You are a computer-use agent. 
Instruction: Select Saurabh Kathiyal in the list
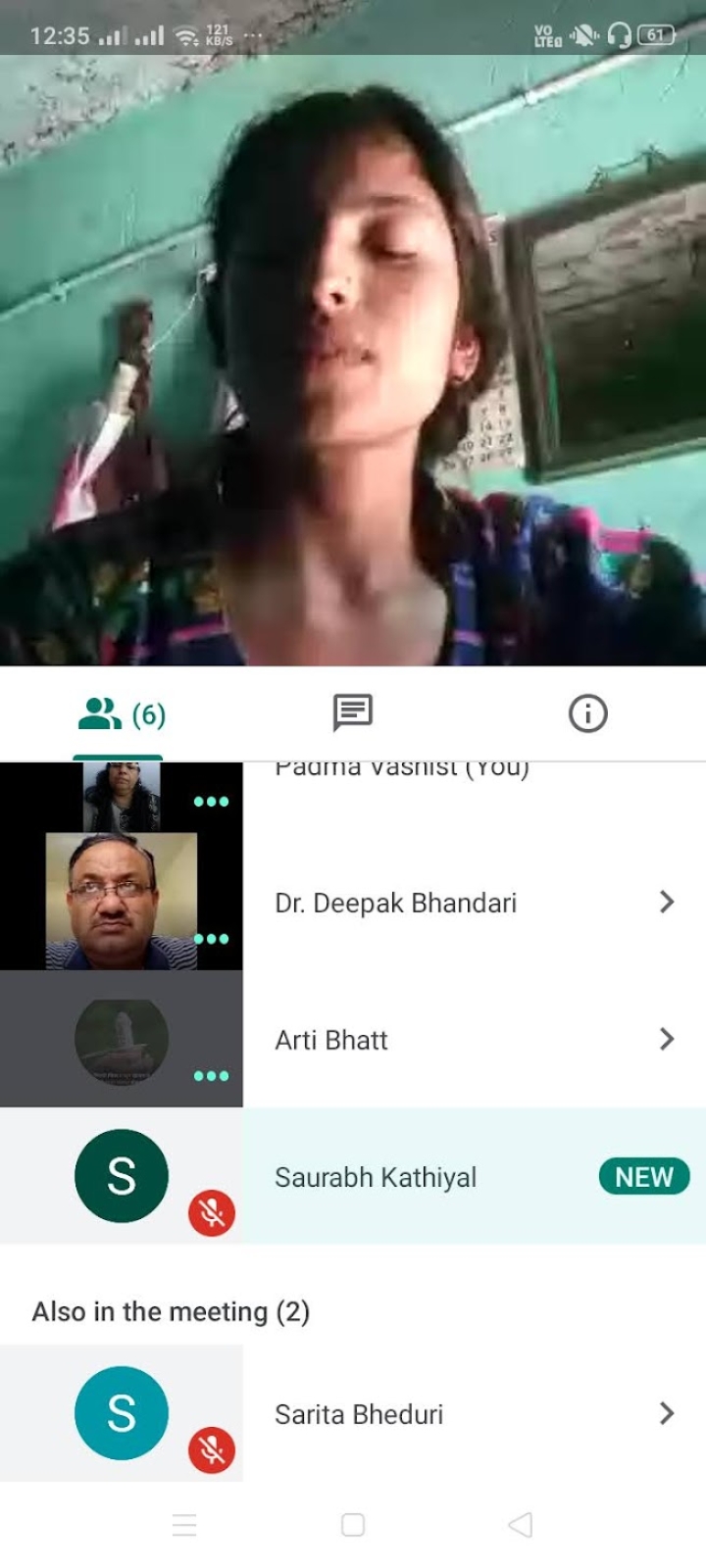point(353,1176)
